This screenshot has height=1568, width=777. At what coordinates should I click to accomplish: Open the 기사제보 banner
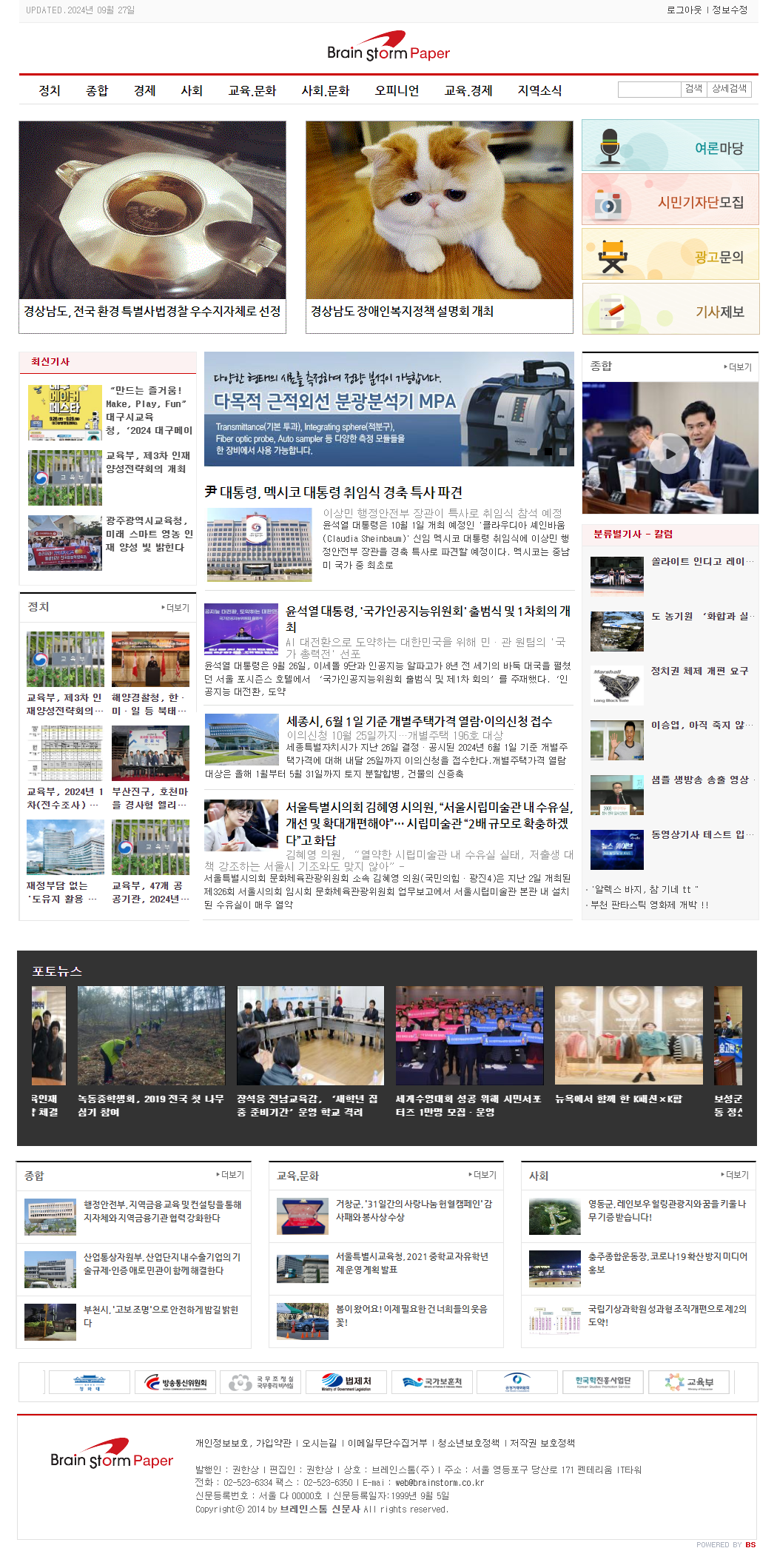click(670, 309)
